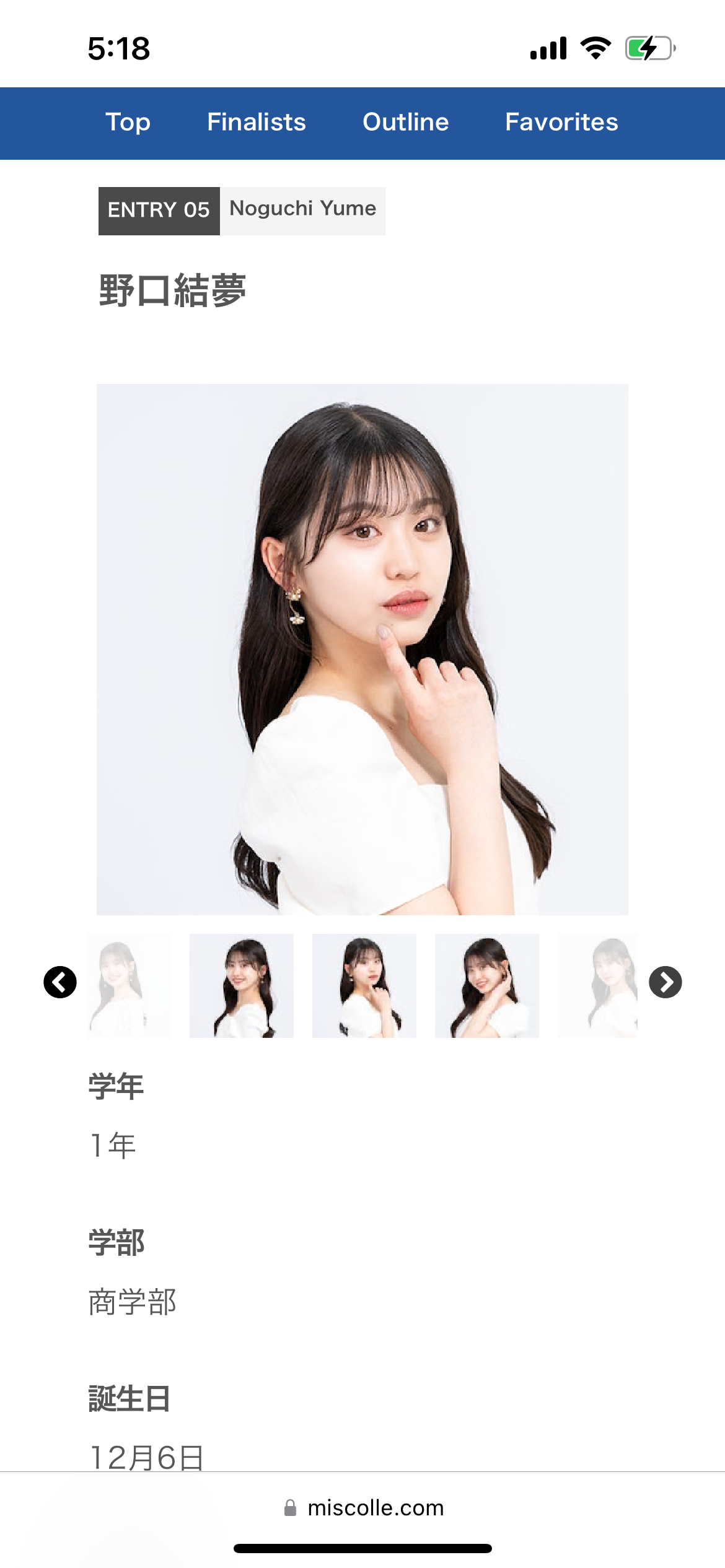Select the thumbnail with hand on cheek
The image size is (725, 1568).
pyautogui.click(x=487, y=986)
